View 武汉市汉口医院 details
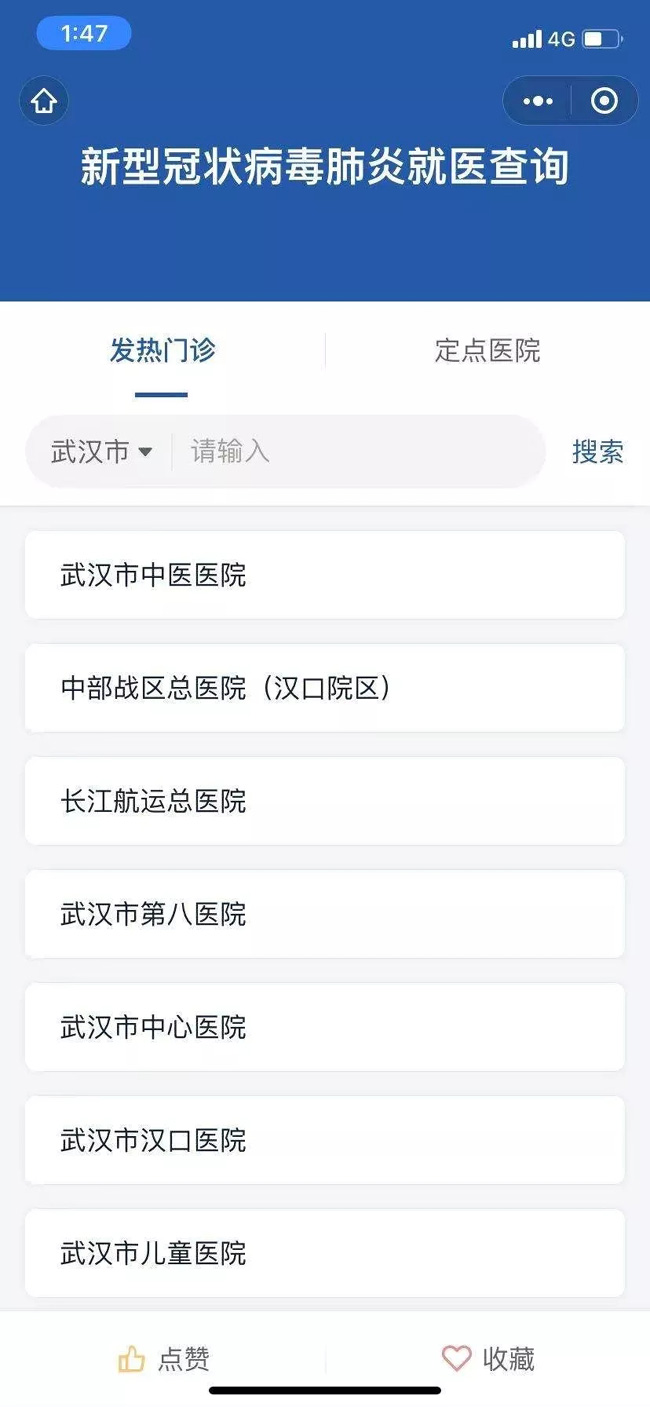 pos(325,1140)
